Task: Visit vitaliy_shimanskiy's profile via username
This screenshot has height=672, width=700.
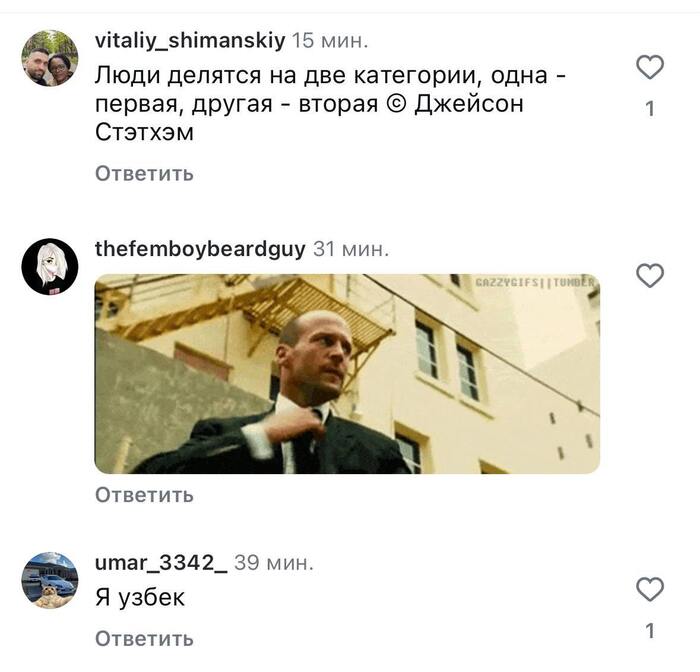Action: coord(190,41)
